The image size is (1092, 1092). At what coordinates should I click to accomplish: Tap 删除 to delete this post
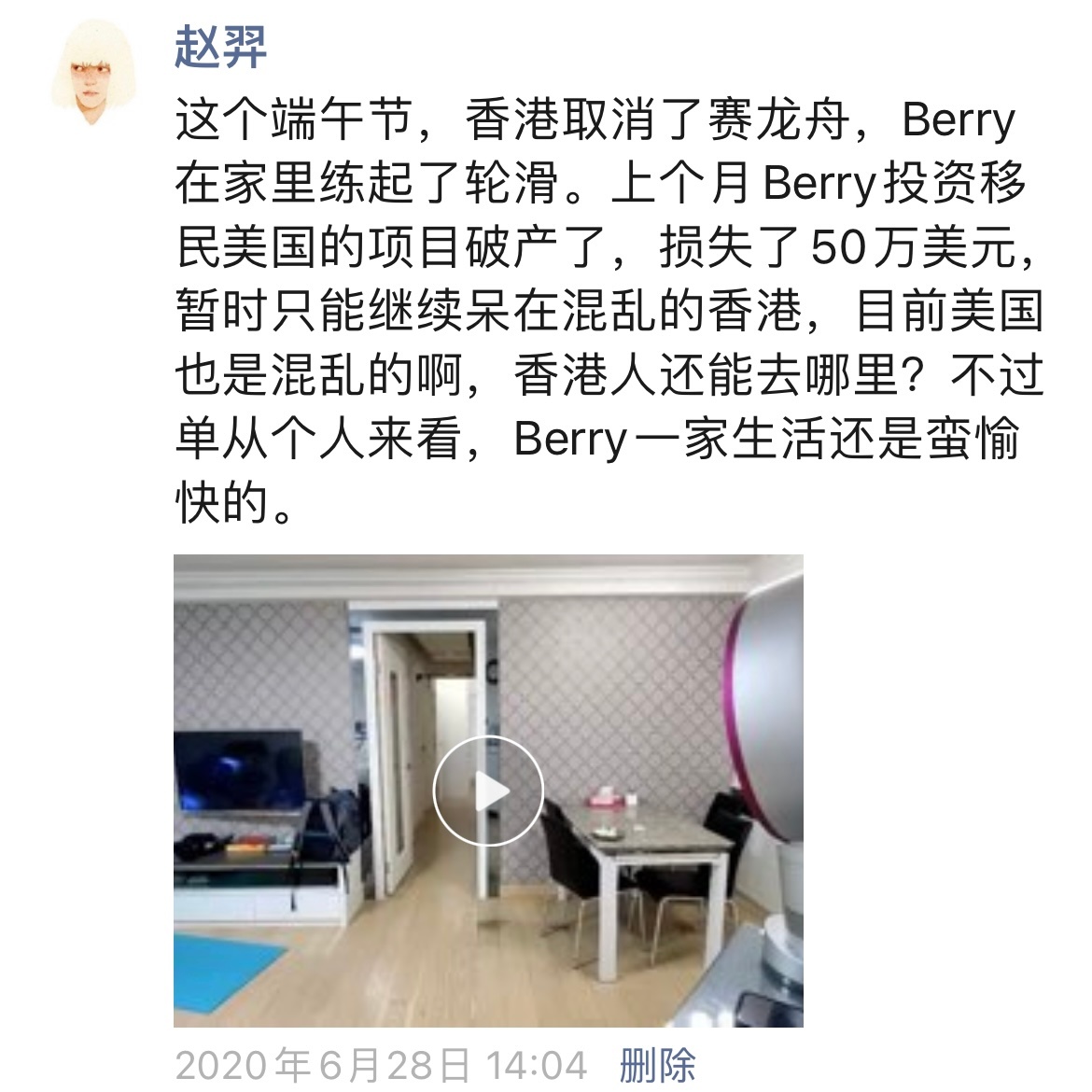(657, 1065)
